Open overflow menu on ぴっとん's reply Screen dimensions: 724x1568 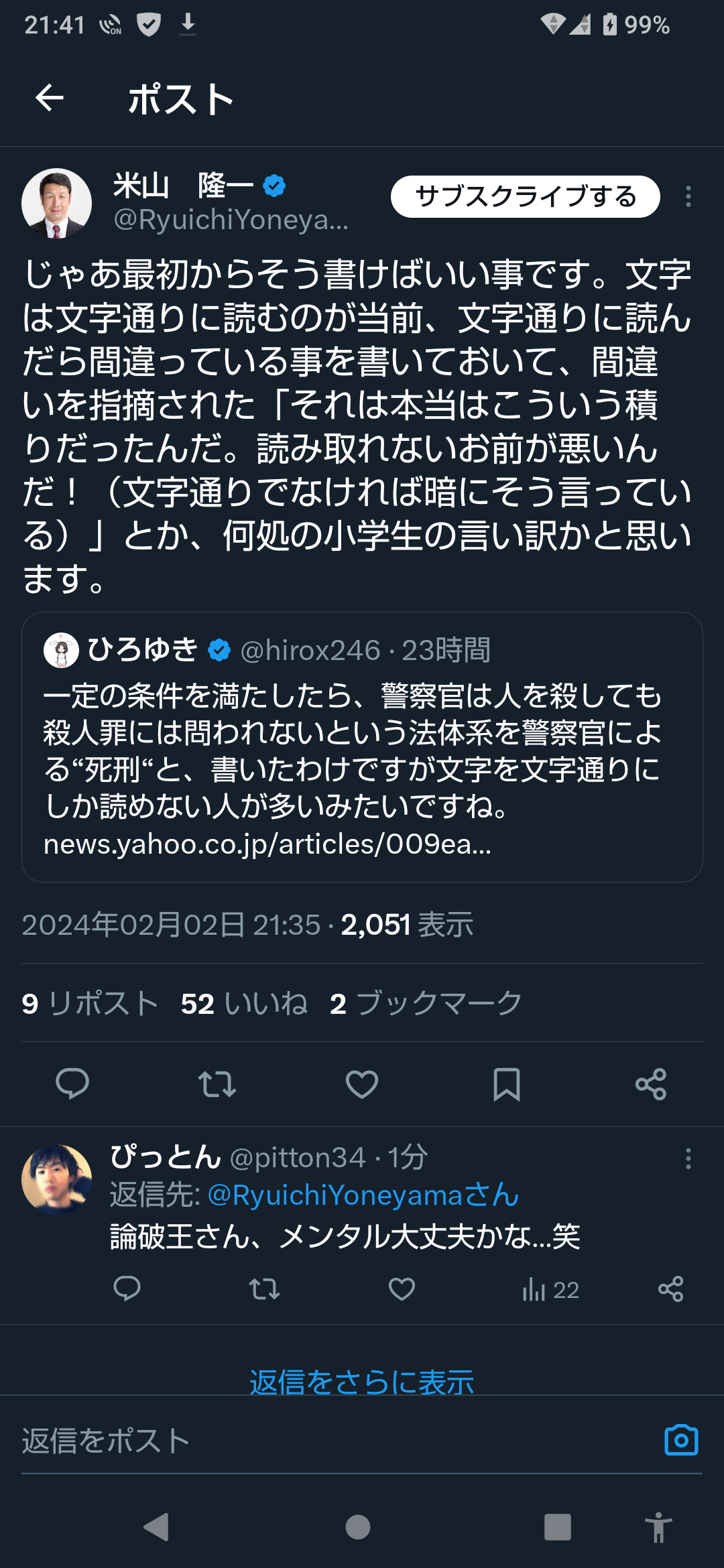pos(688,1159)
